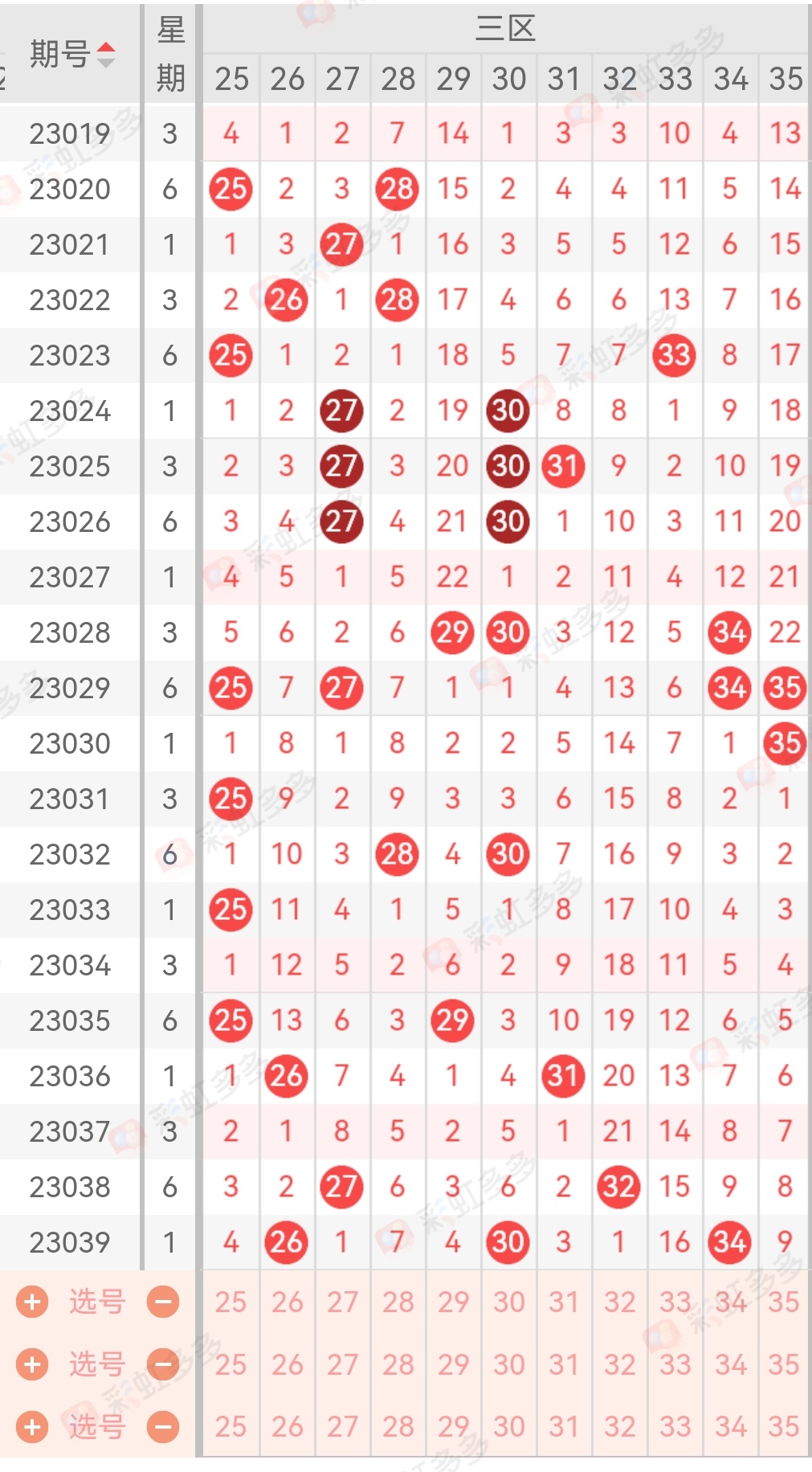Tap plus icon in top 选号 row
This screenshot has width=812, height=1472.
coord(32,1302)
